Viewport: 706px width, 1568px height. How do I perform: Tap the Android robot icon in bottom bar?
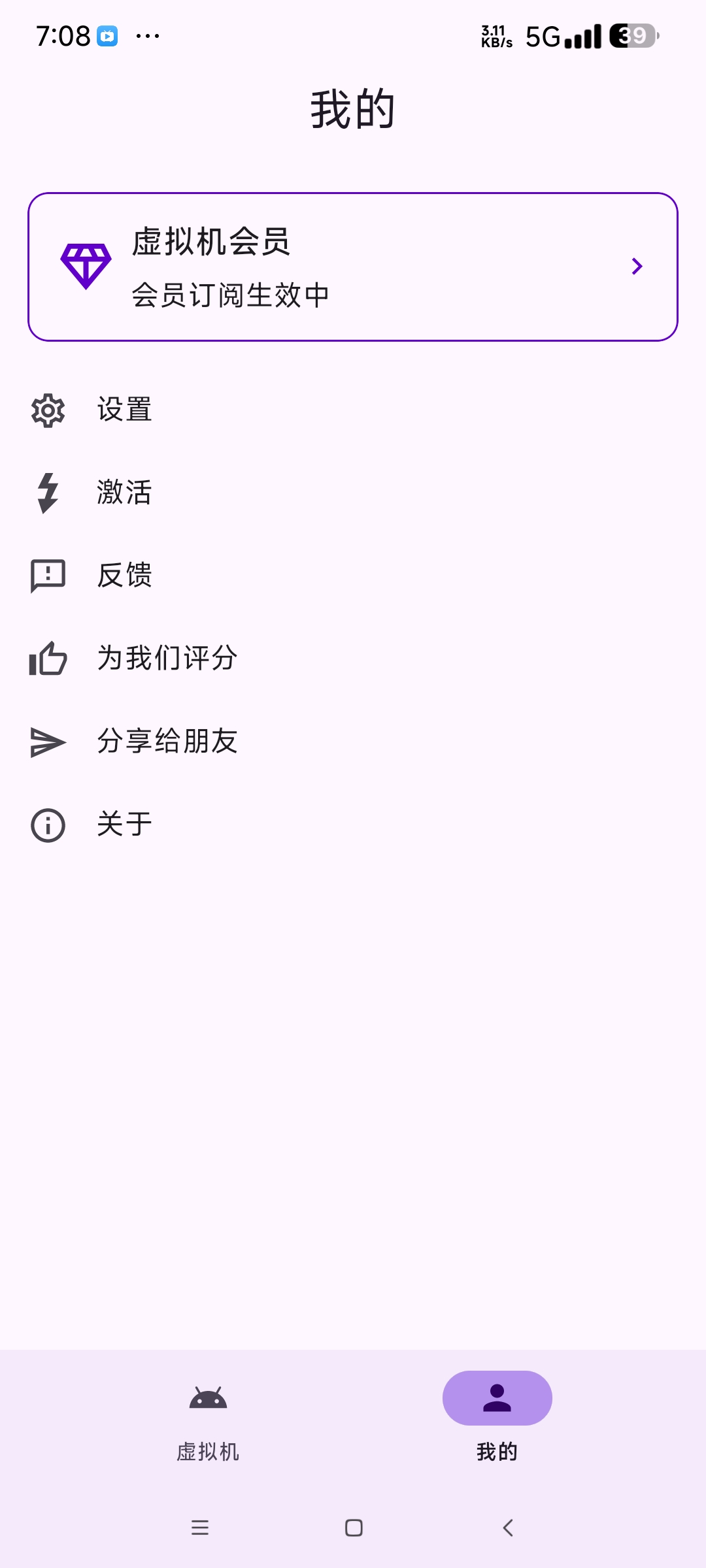point(209,1397)
